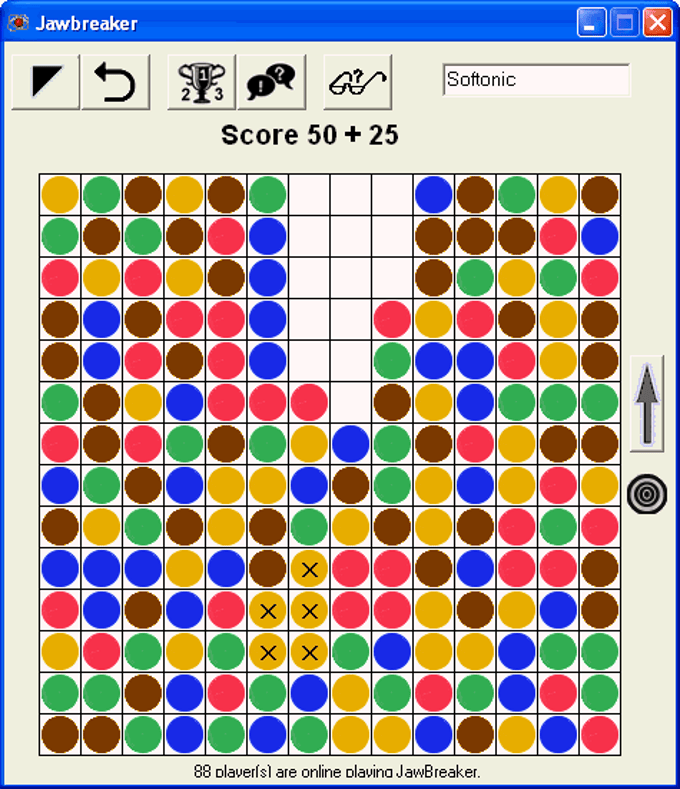Tap the glasses icon button
680x789 pixels.
tap(357, 81)
